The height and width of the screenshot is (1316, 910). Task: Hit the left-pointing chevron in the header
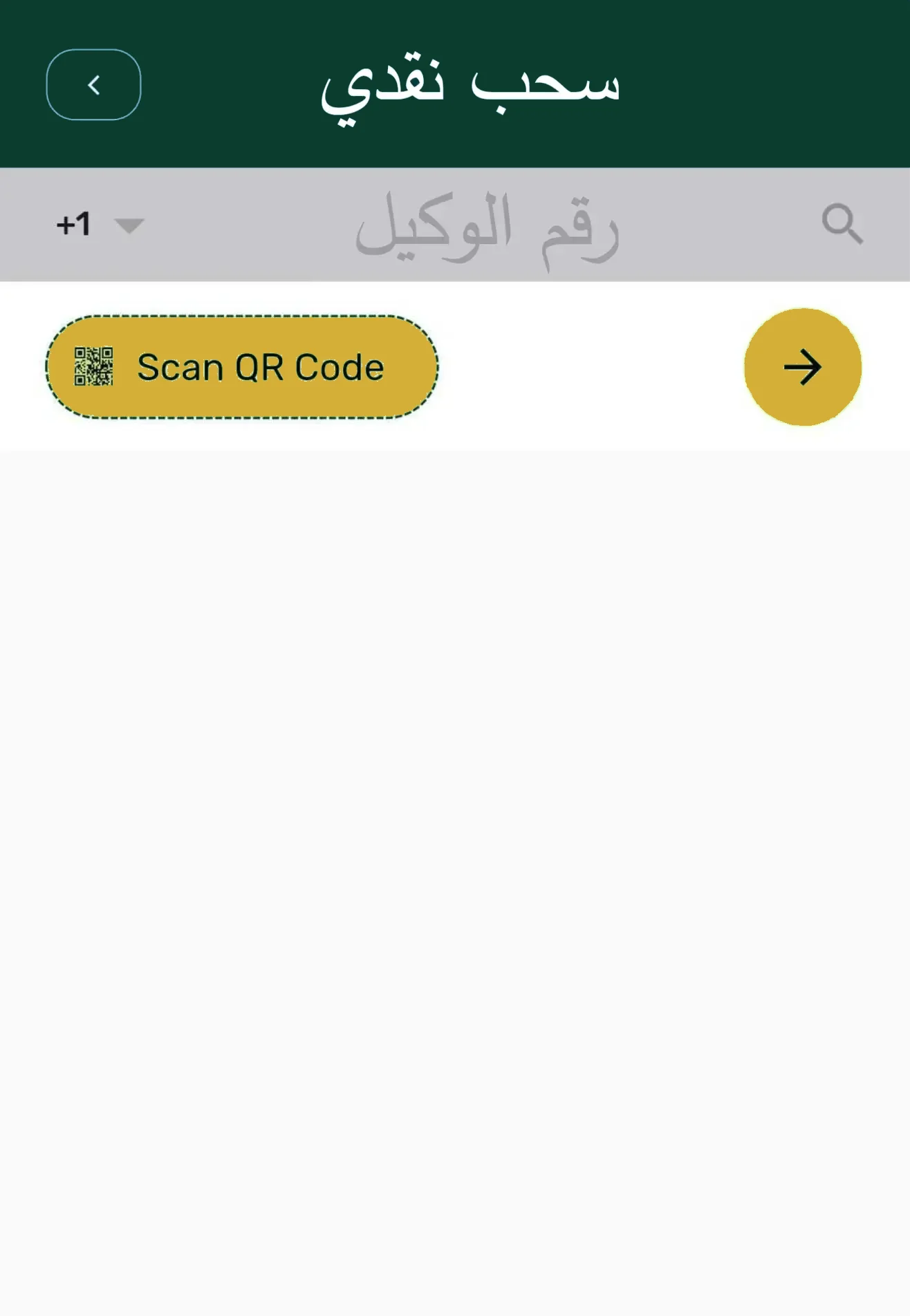click(x=94, y=83)
